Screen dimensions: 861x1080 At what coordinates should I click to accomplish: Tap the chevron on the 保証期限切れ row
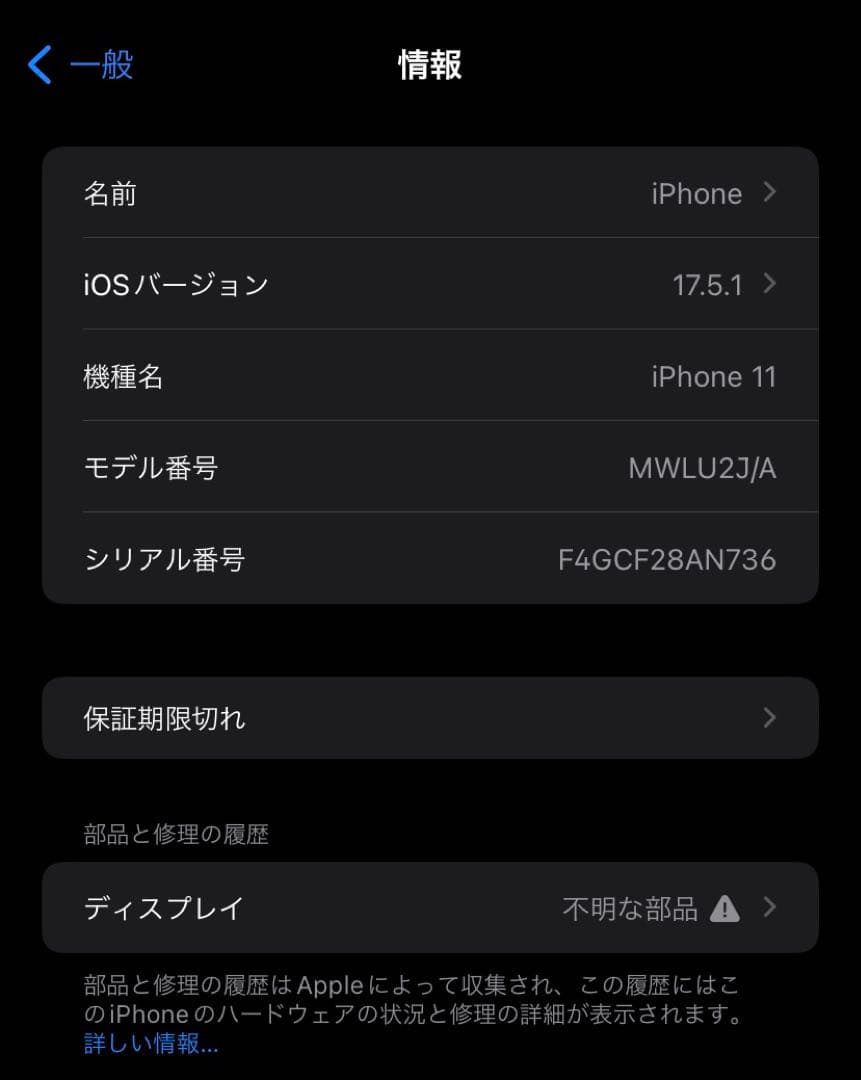click(769, 717)
